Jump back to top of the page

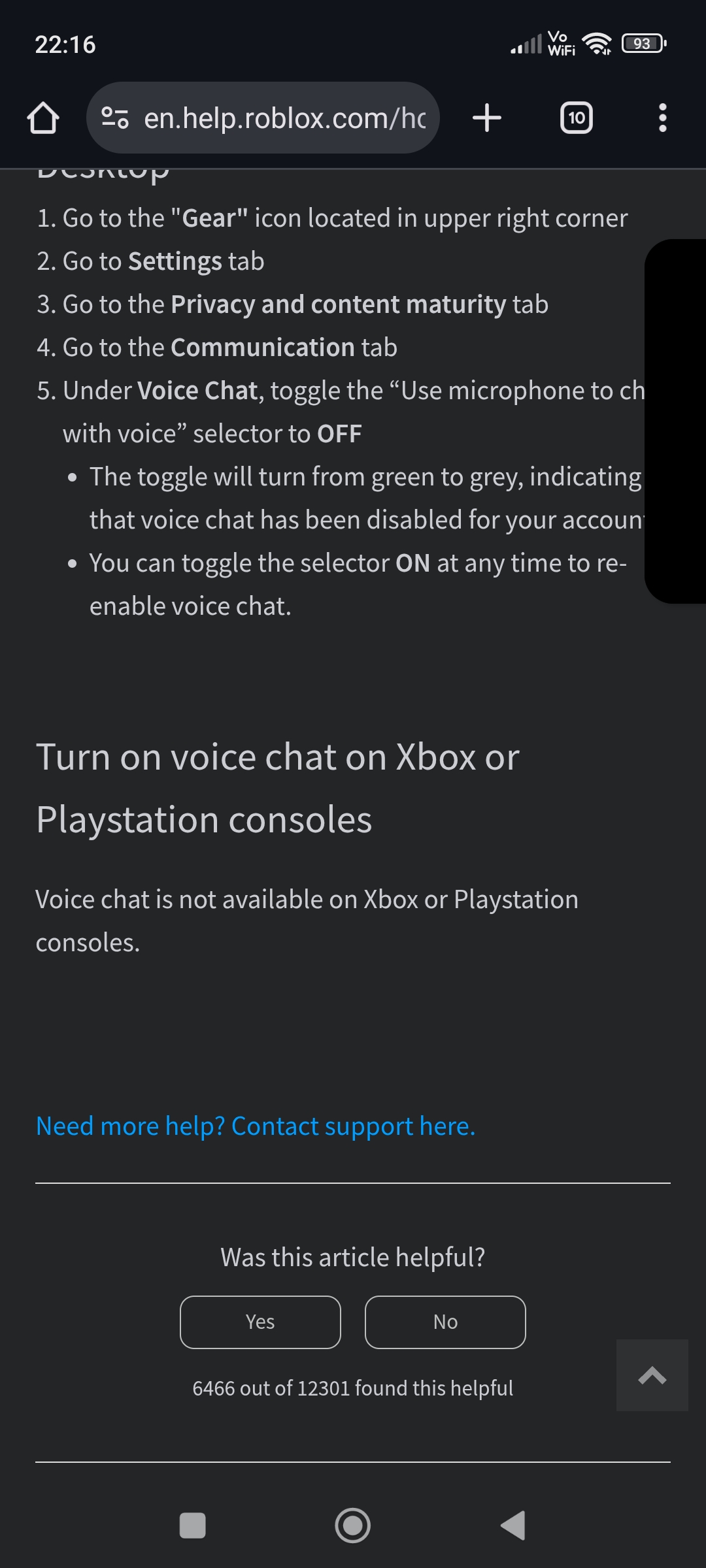tap(652, 1375)
